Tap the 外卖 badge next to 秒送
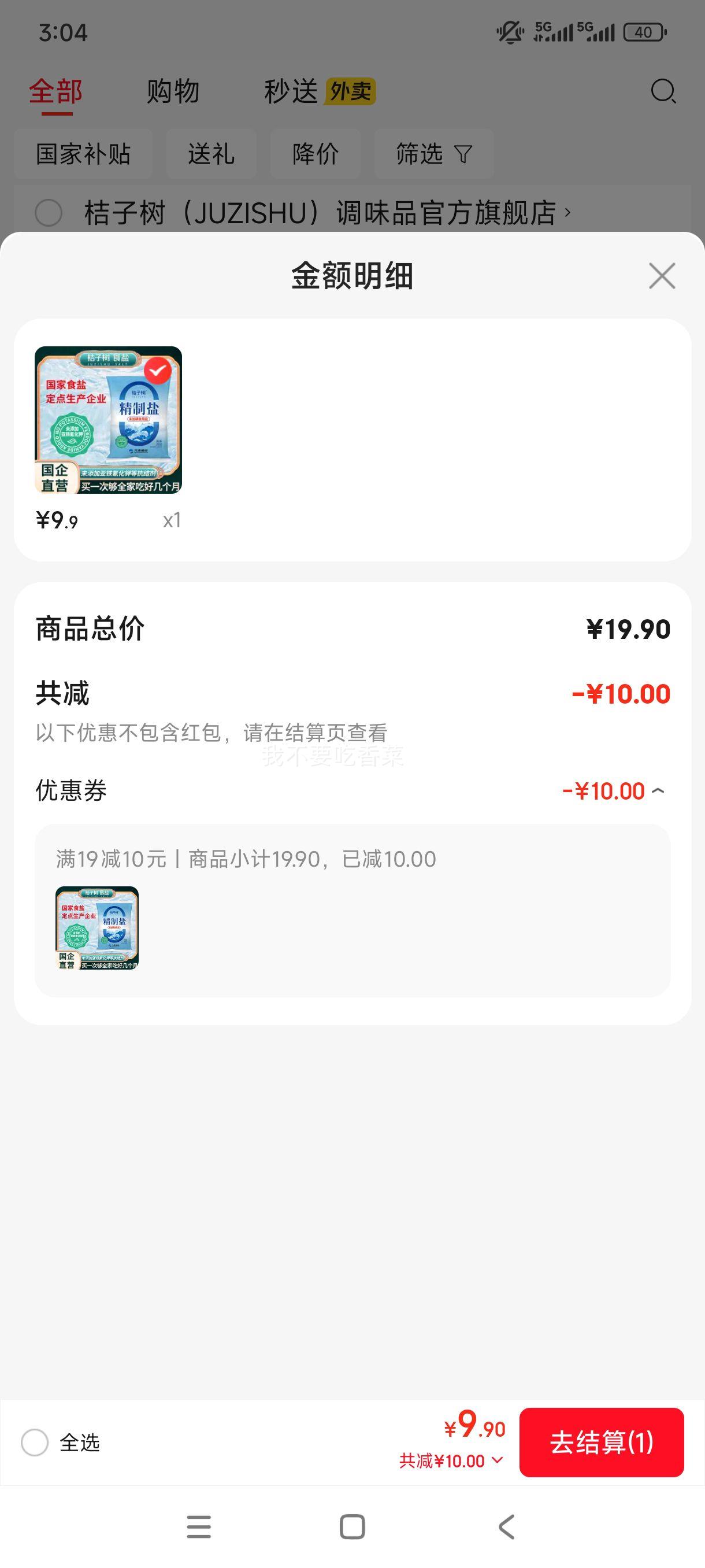The image size is (705, 1568). (x=351, y=92)
